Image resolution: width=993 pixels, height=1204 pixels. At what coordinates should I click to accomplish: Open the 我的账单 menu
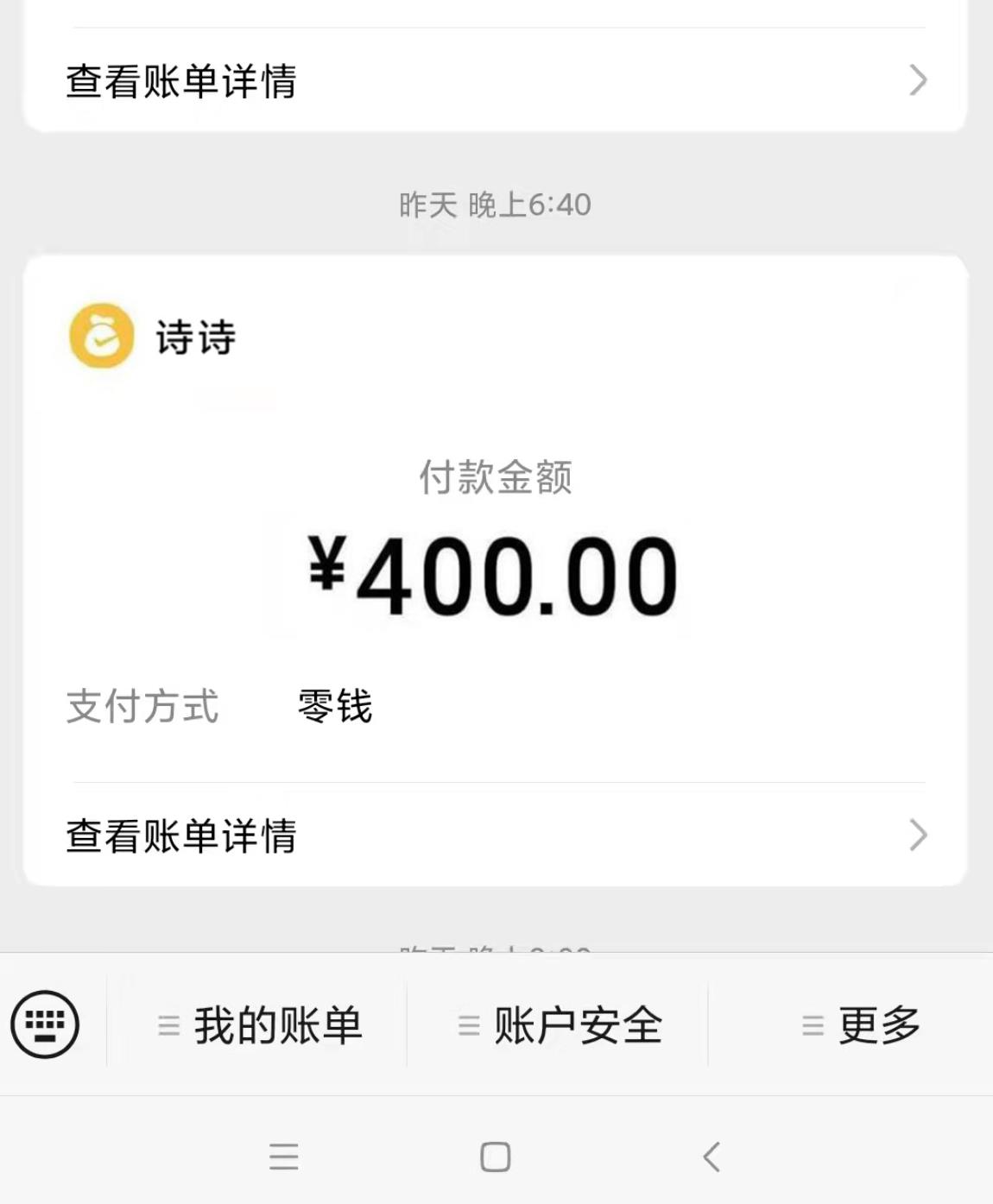(x=259, y=1025)
